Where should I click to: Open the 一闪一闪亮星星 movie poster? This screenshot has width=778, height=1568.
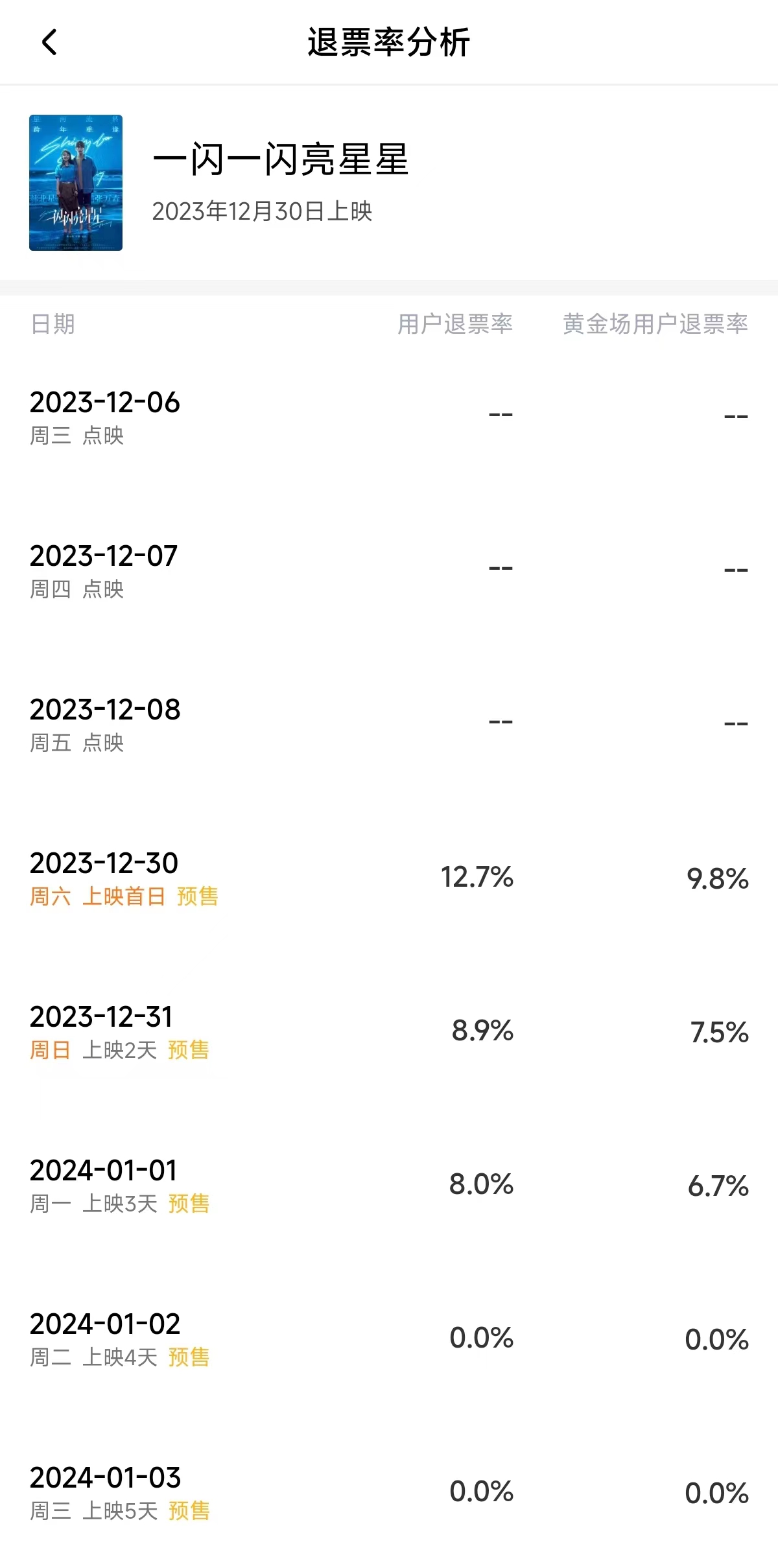pyautogui.click(x=76, y=183)
